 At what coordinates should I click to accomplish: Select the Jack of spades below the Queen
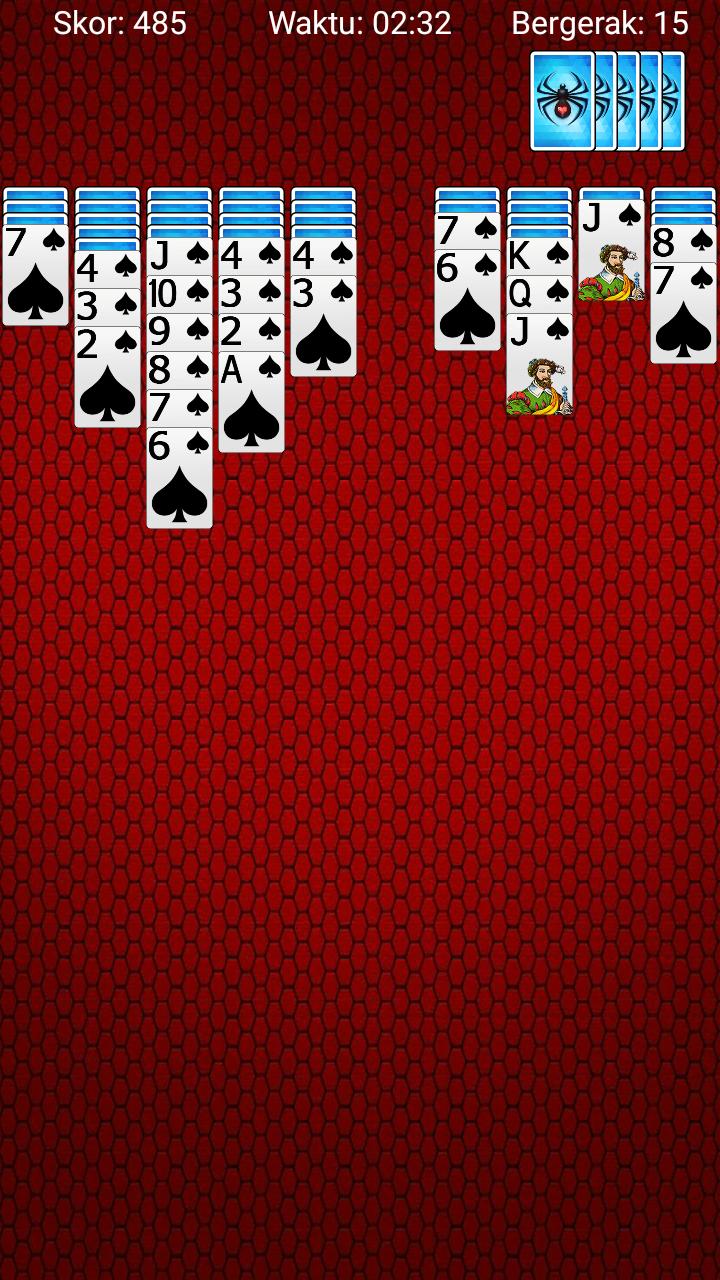click(x=539, y=366)
